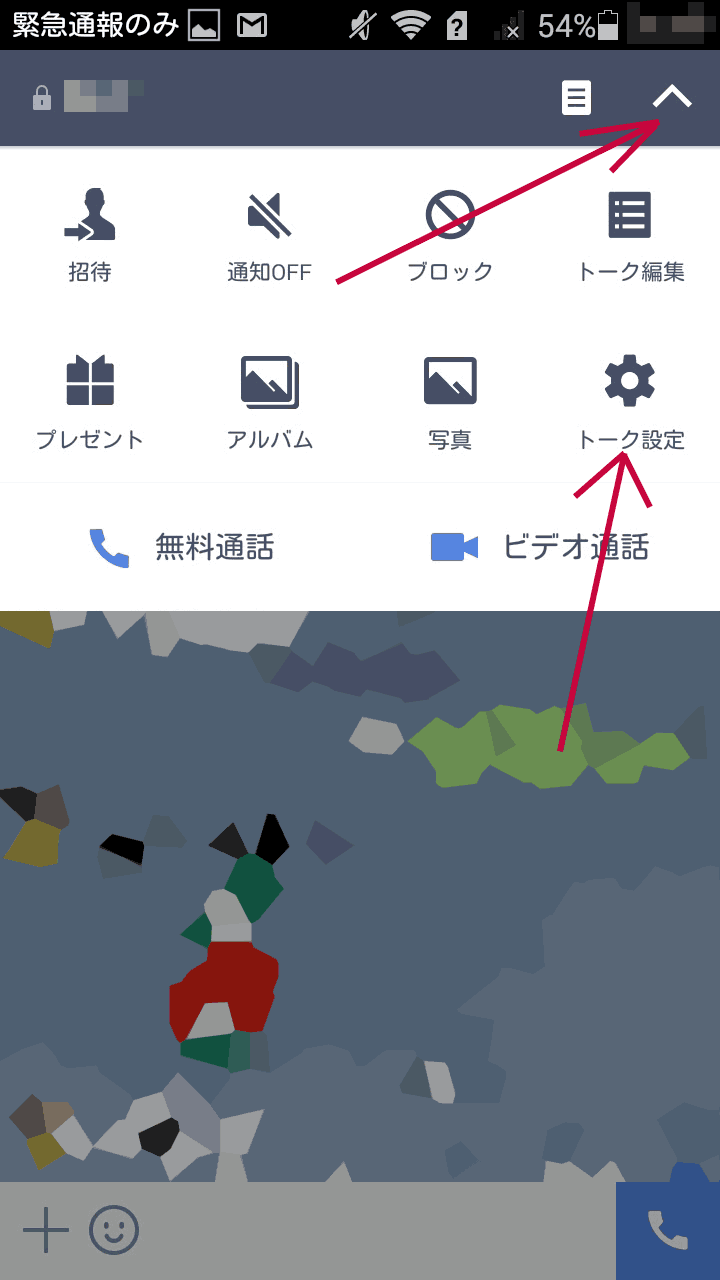Start a ビデオ通話 video call
The image size is (720, 1280).
[x=540, y=547]
